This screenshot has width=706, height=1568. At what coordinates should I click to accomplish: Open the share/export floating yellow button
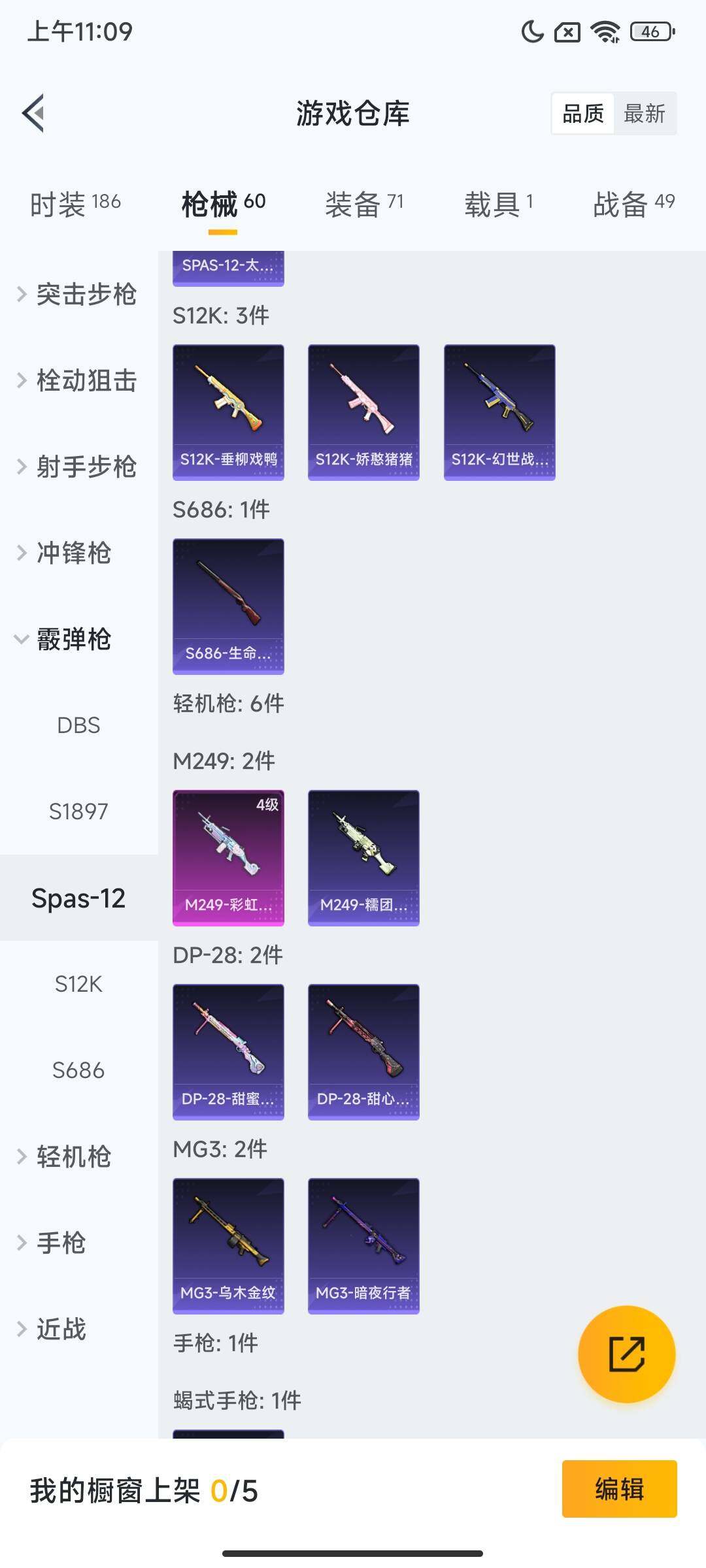pos(626,1355)
